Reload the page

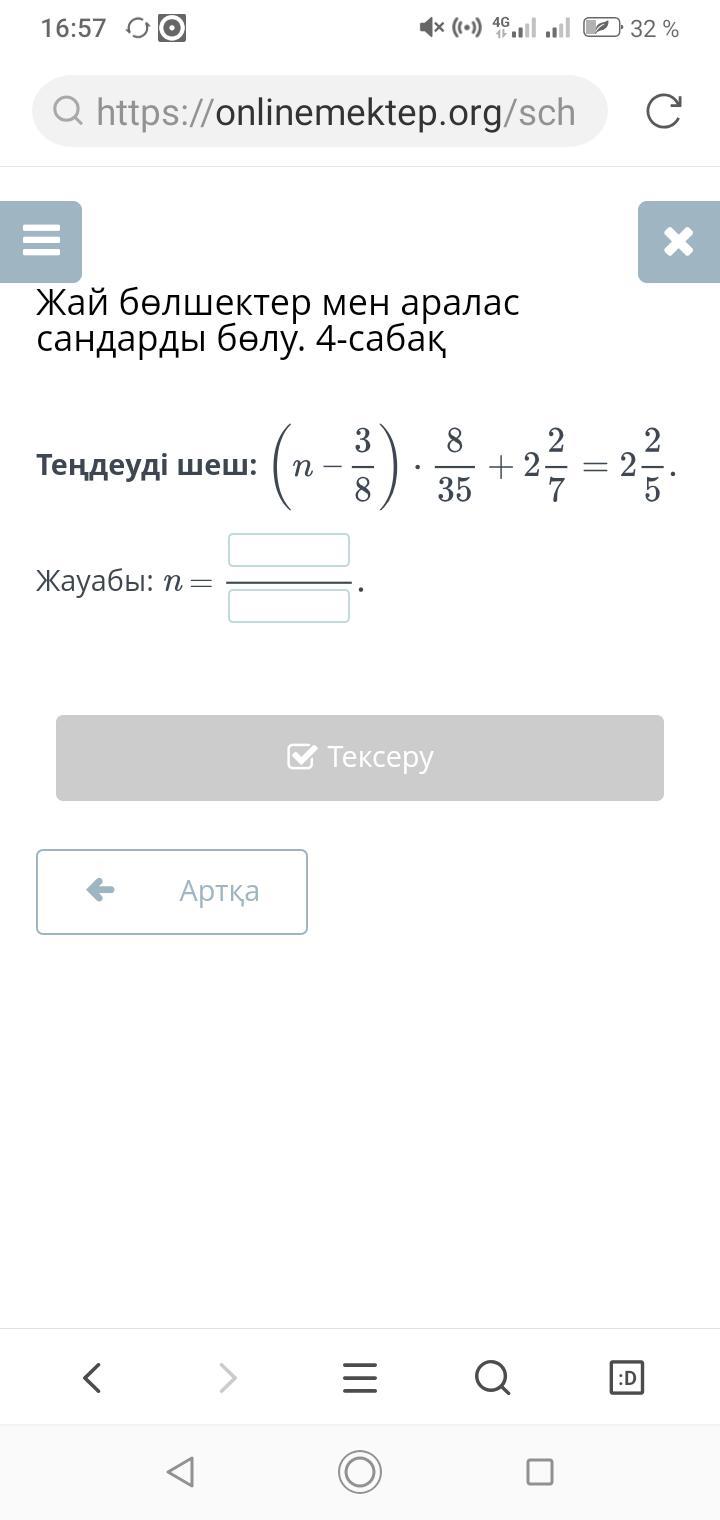pyautogui.click(x=664, y=111)
